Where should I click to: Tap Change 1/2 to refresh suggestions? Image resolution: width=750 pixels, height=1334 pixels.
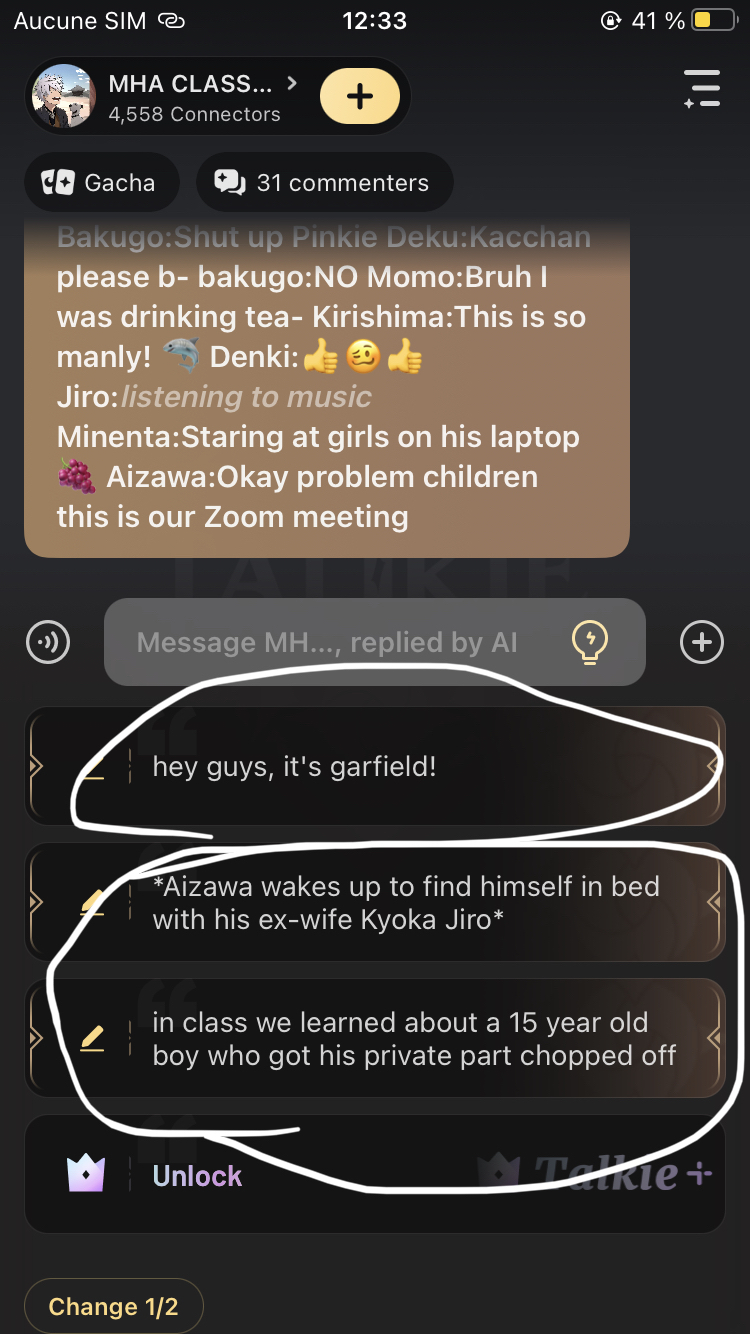pyautogui.click(x=114, y=1306)
